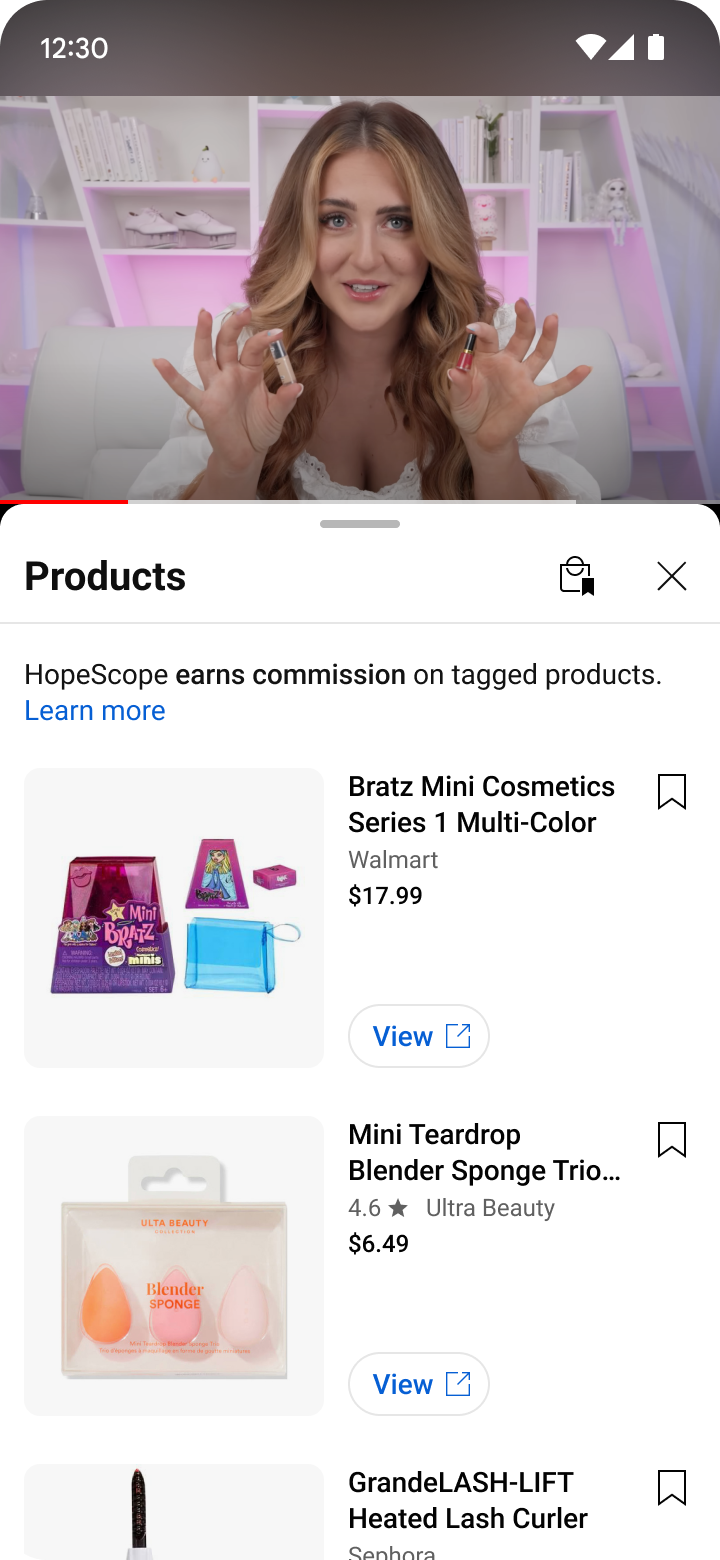
Task: Open GrandeLASH-LIFT Heated Lash Curler listing
Action: click(x=468, y=1500)
